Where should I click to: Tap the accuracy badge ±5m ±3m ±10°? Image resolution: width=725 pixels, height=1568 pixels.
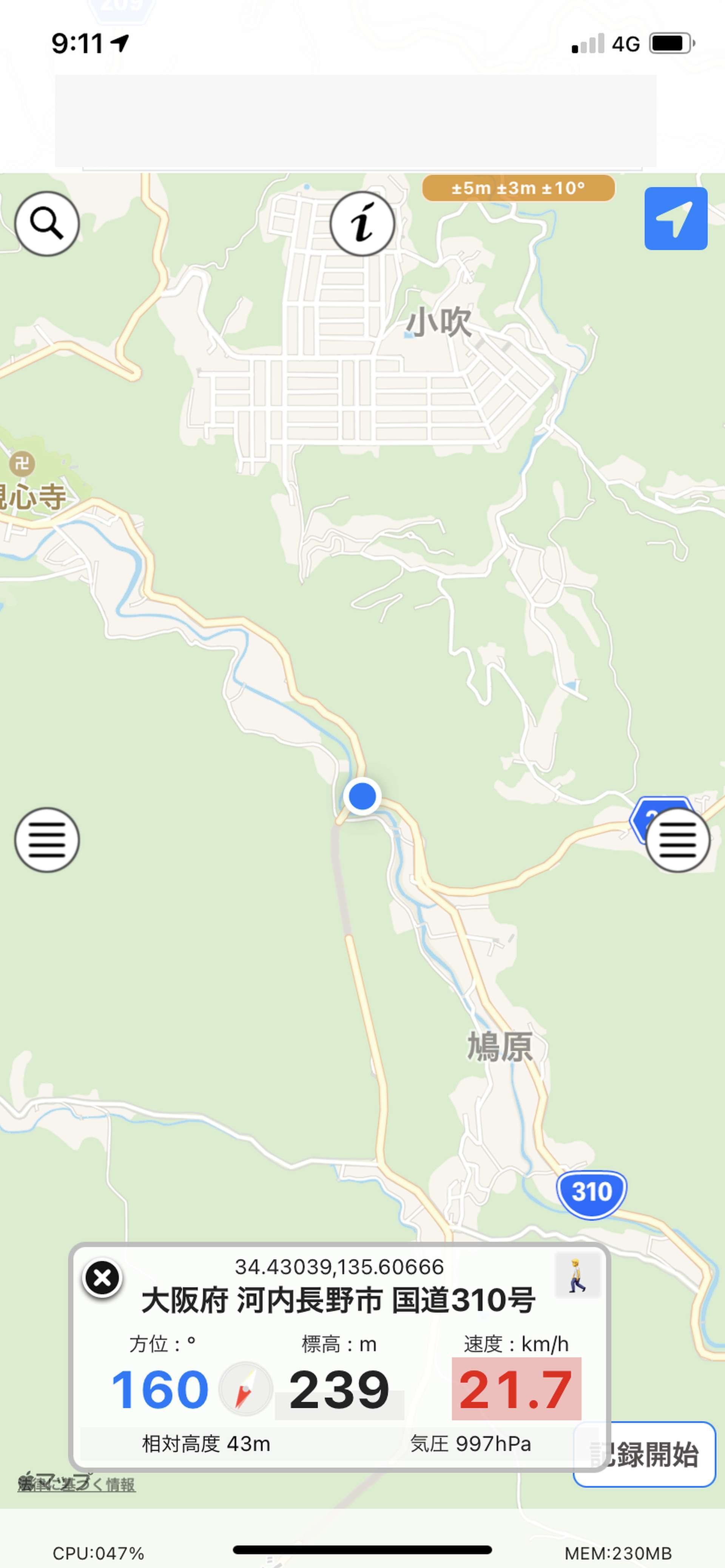tap(518, 188)
